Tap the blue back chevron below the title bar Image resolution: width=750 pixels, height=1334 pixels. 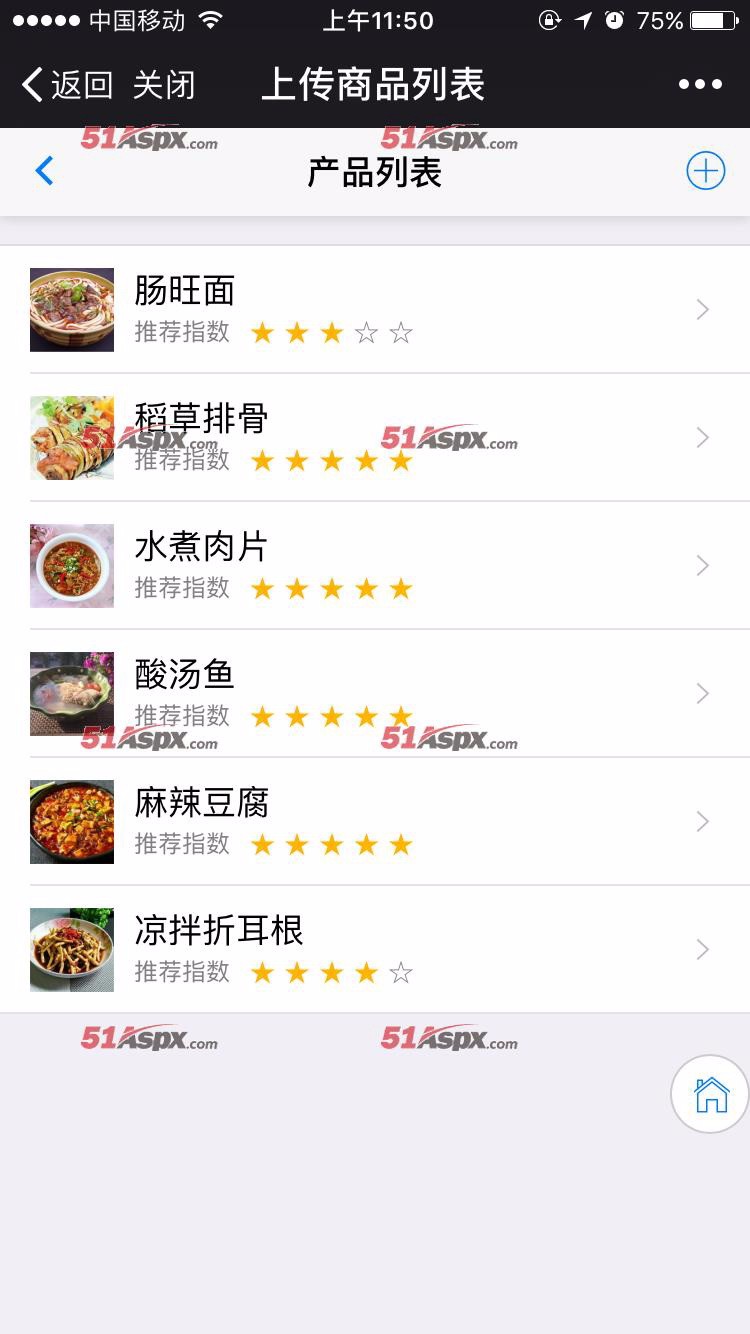point(44,170)
